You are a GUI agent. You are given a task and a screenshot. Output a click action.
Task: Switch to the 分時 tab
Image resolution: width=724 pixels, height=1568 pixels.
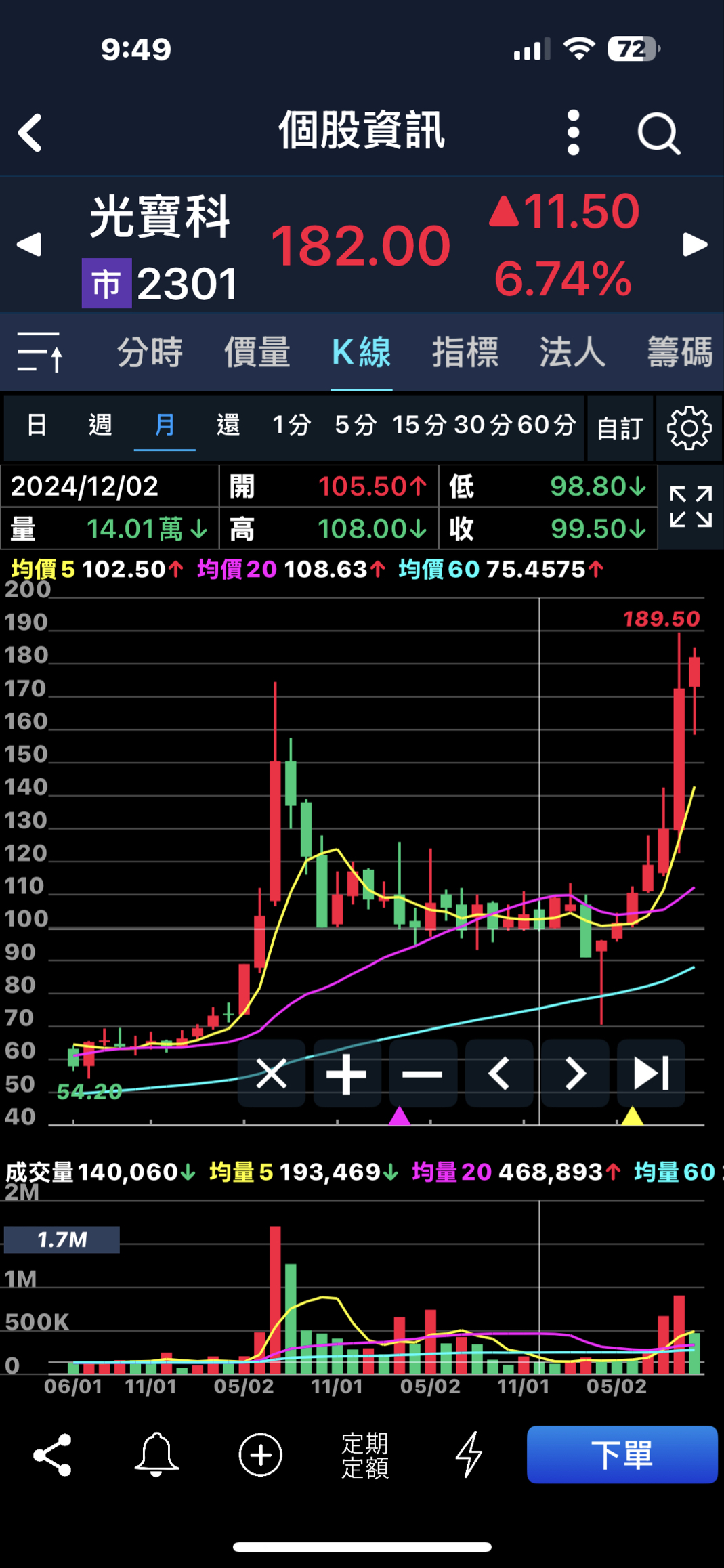point(150,352)
